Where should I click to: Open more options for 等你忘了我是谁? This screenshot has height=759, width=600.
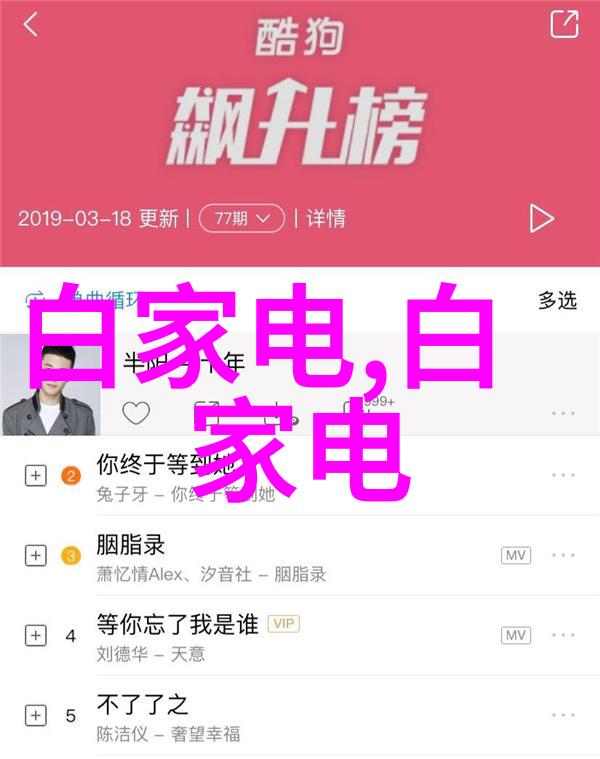click(x=563, y=635)
